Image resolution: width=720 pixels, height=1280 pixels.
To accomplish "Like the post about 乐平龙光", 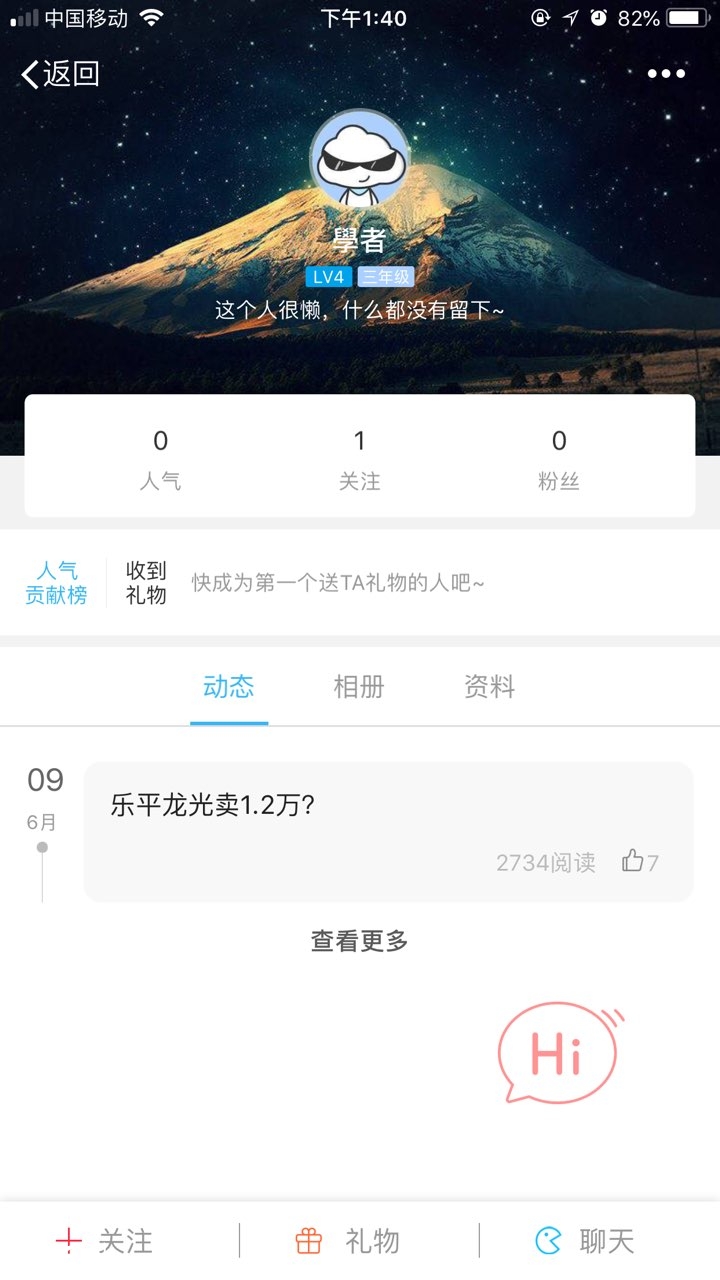I will coord(639,861).
